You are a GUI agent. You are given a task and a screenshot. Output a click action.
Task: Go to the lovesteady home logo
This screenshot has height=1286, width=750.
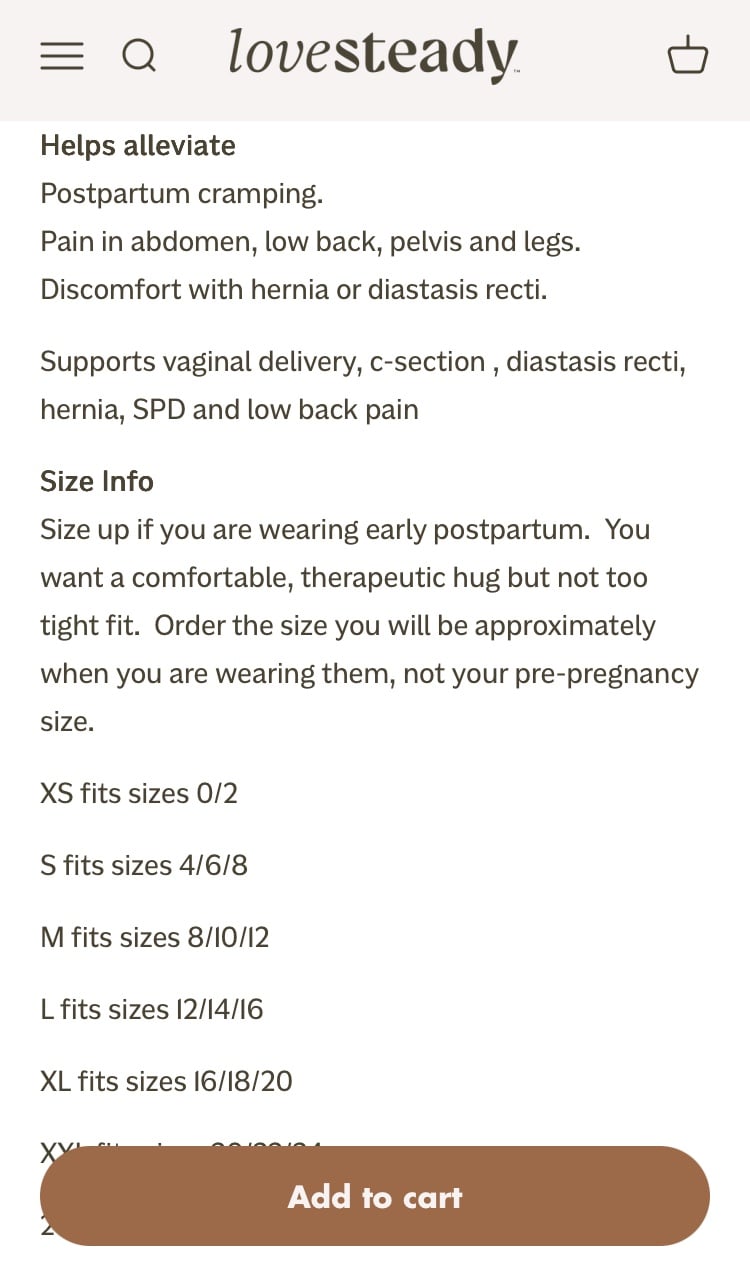[373, 54]
